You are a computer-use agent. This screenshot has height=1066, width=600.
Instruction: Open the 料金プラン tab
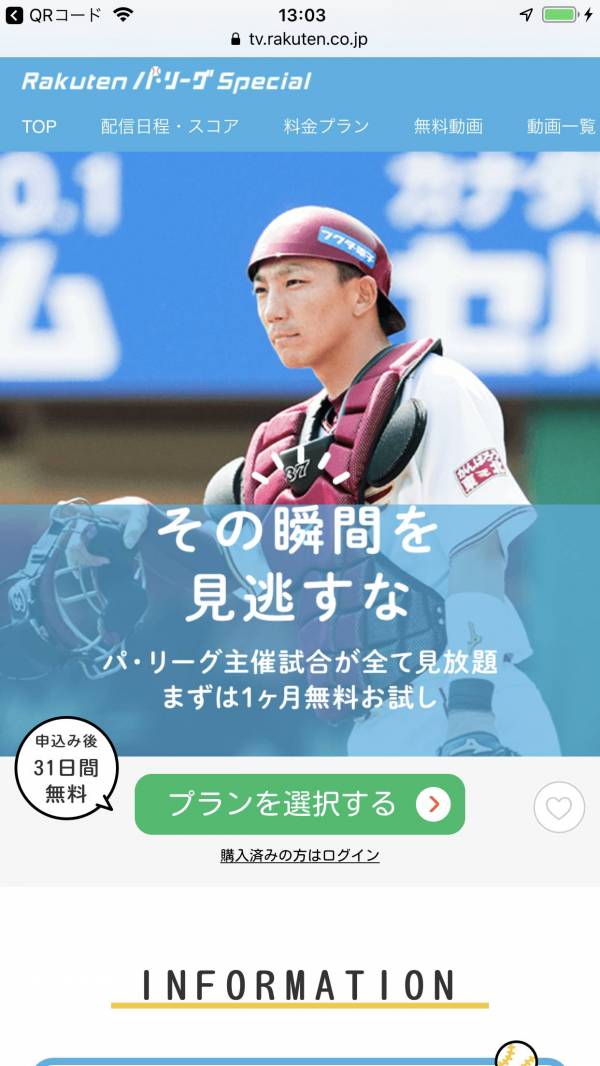(326, 126)
